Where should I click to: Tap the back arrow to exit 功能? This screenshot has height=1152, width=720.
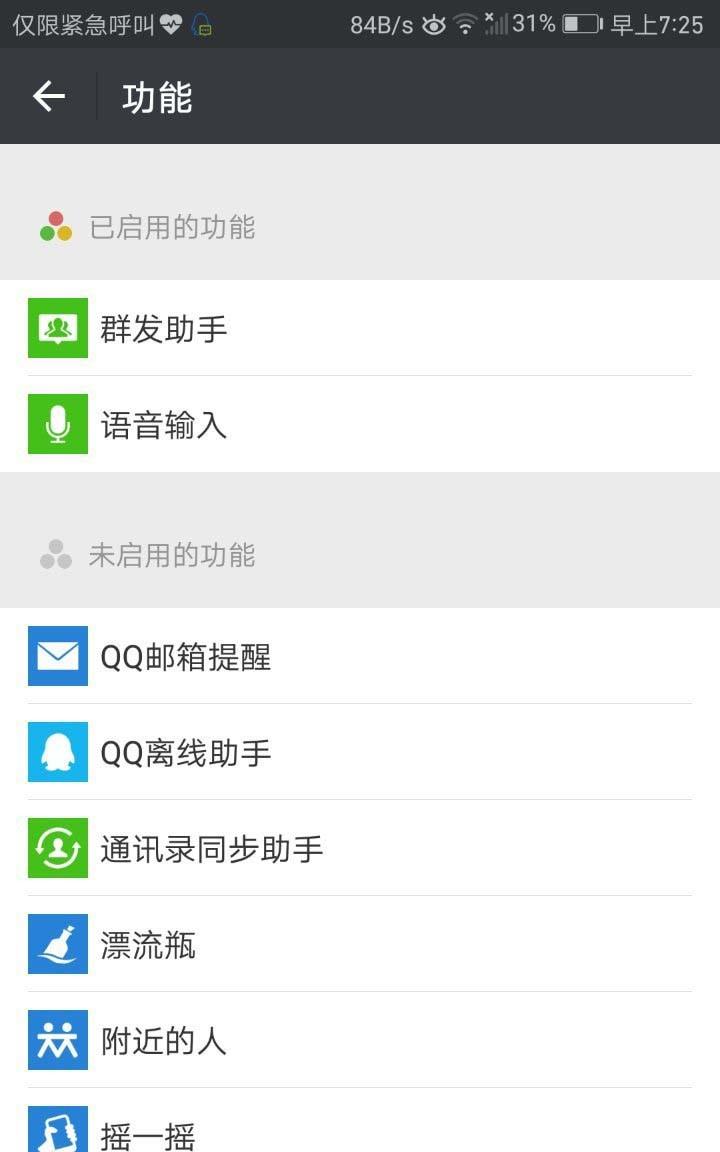click(47, 97)
